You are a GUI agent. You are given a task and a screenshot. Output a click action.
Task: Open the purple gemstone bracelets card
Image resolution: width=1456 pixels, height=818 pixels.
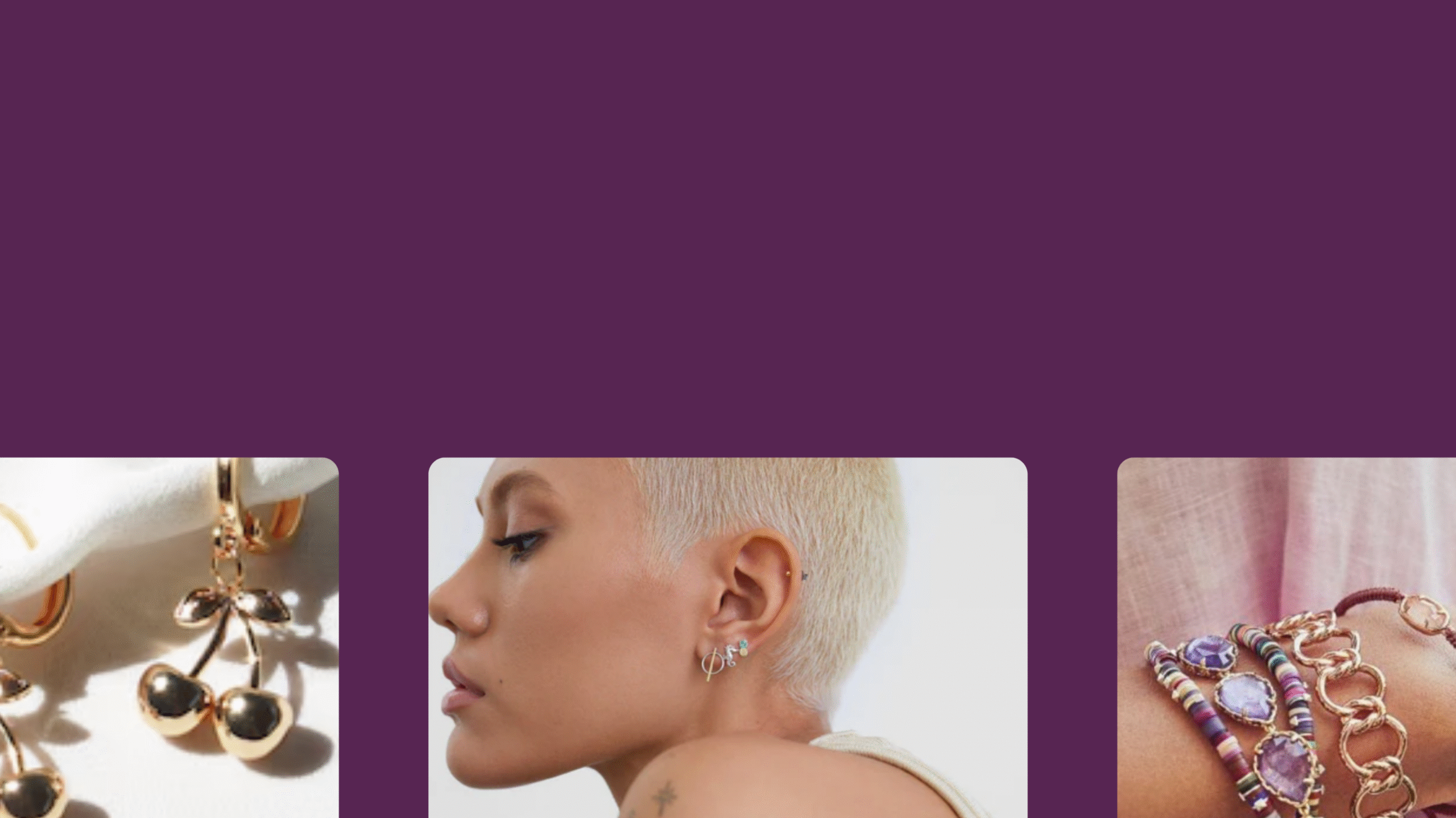1286,637
